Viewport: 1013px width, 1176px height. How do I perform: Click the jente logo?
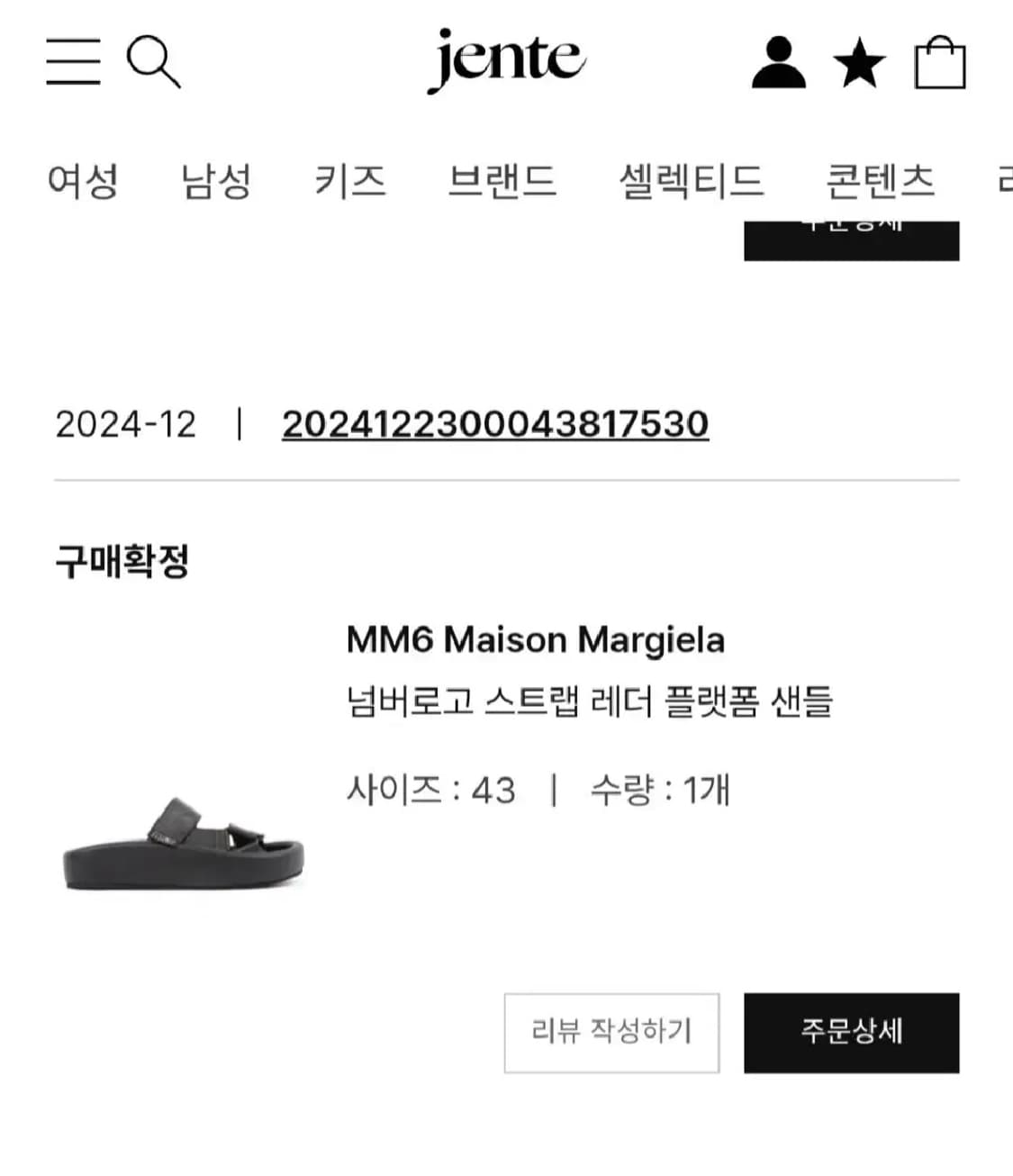coord(506,59)
